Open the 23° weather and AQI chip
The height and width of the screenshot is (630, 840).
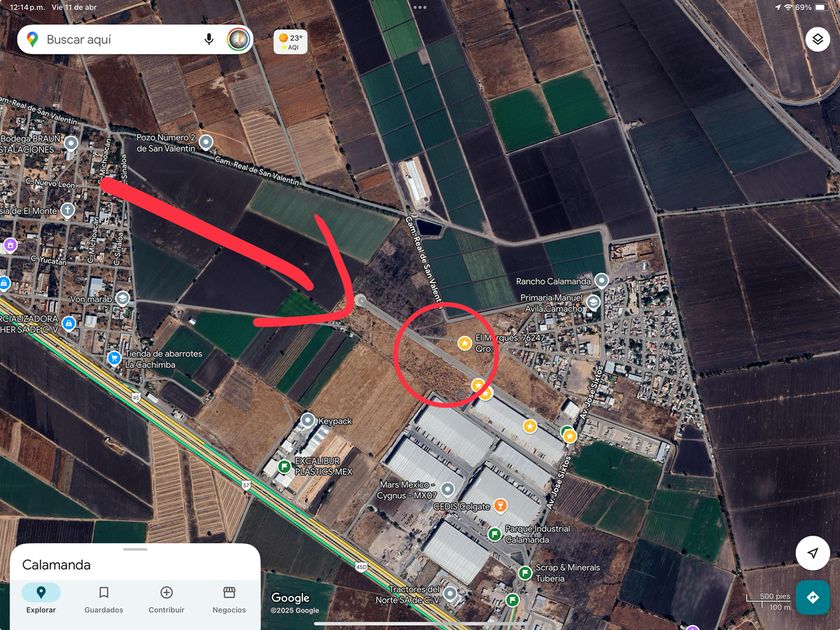[291, 41]
